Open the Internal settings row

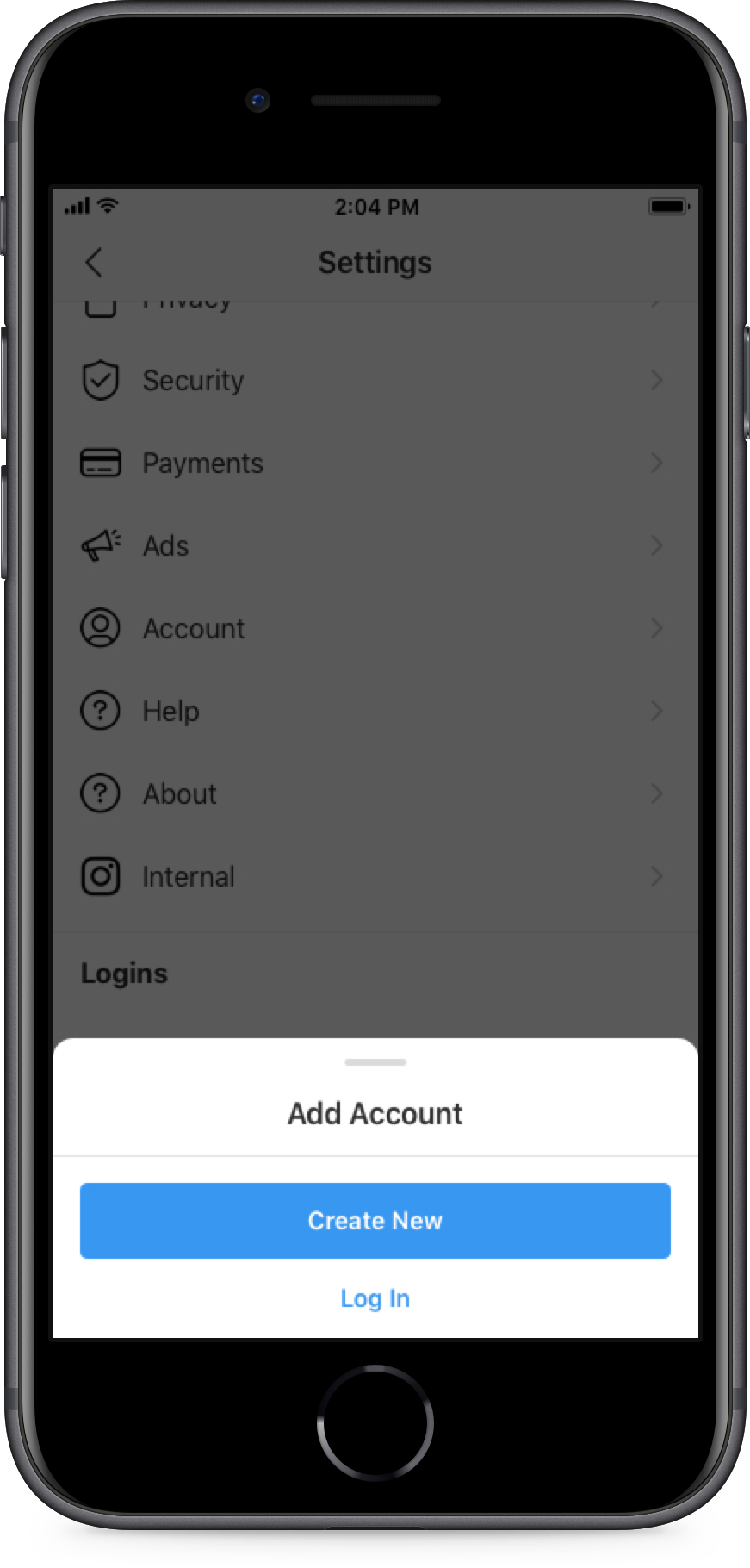375,876
